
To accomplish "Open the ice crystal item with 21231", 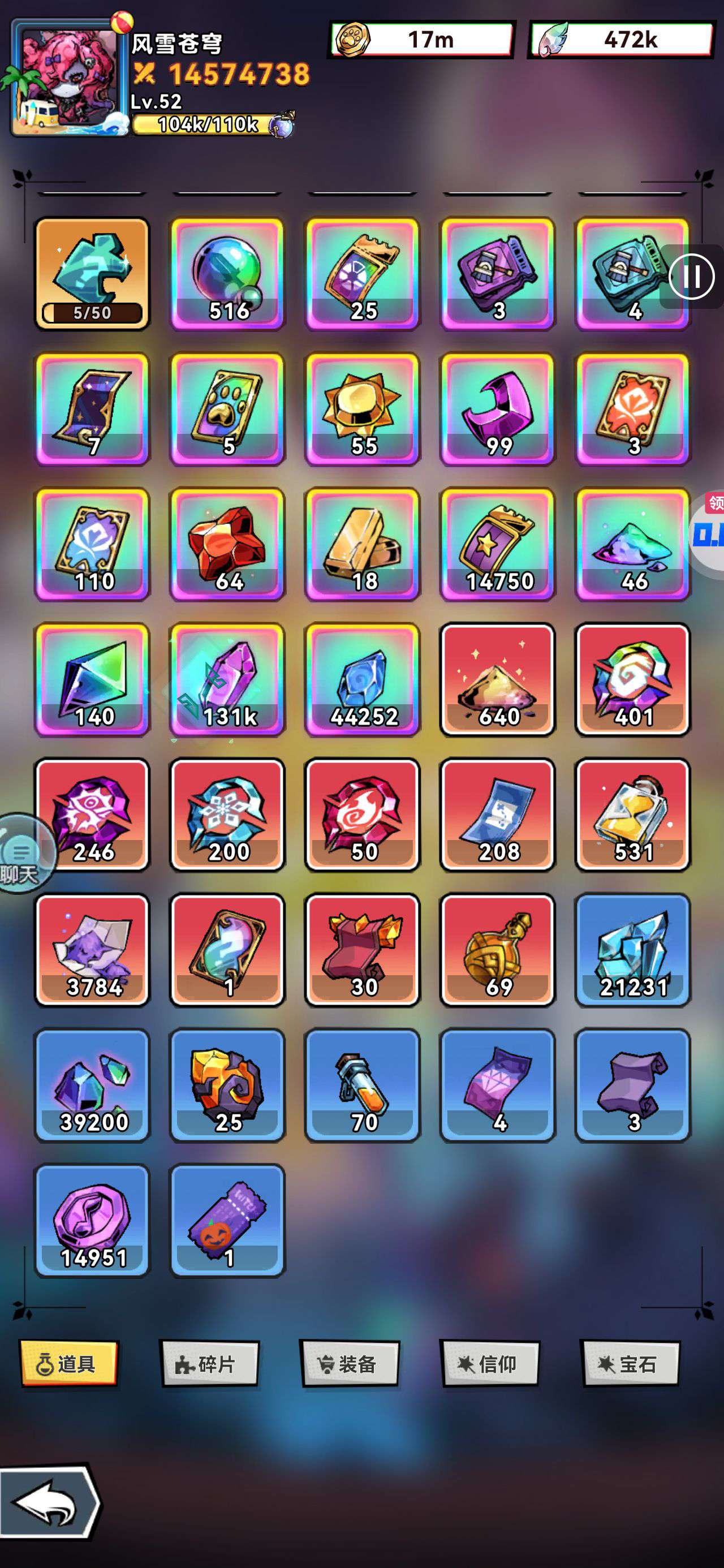I will [x=633, y=950].
